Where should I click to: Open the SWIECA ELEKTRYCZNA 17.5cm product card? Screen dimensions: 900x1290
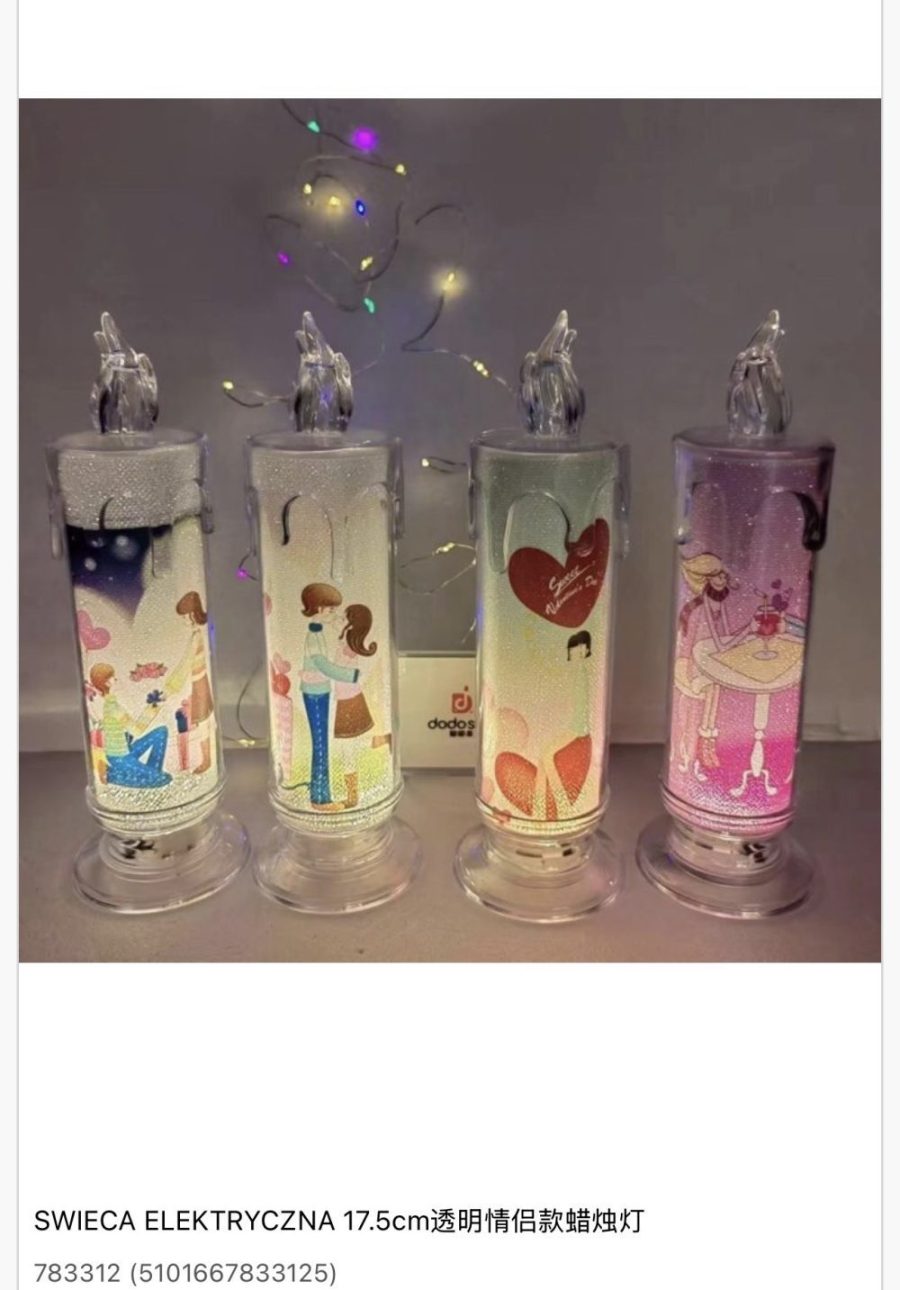point(339,1221)
